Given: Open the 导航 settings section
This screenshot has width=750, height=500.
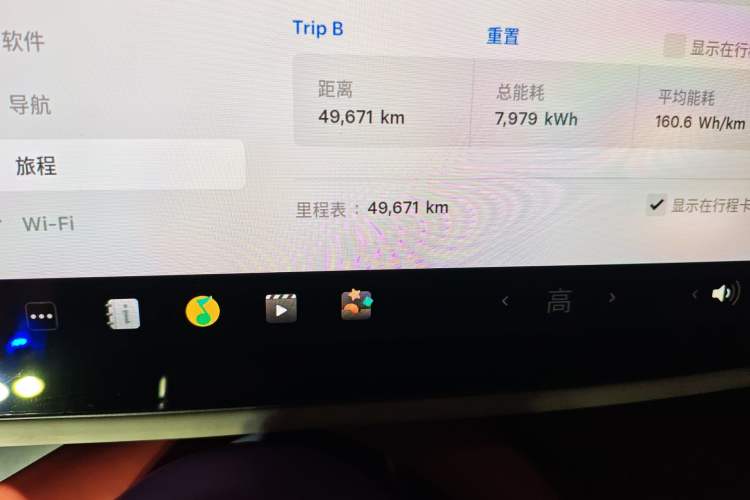Looking at the screenshot, I should (30, 104).
